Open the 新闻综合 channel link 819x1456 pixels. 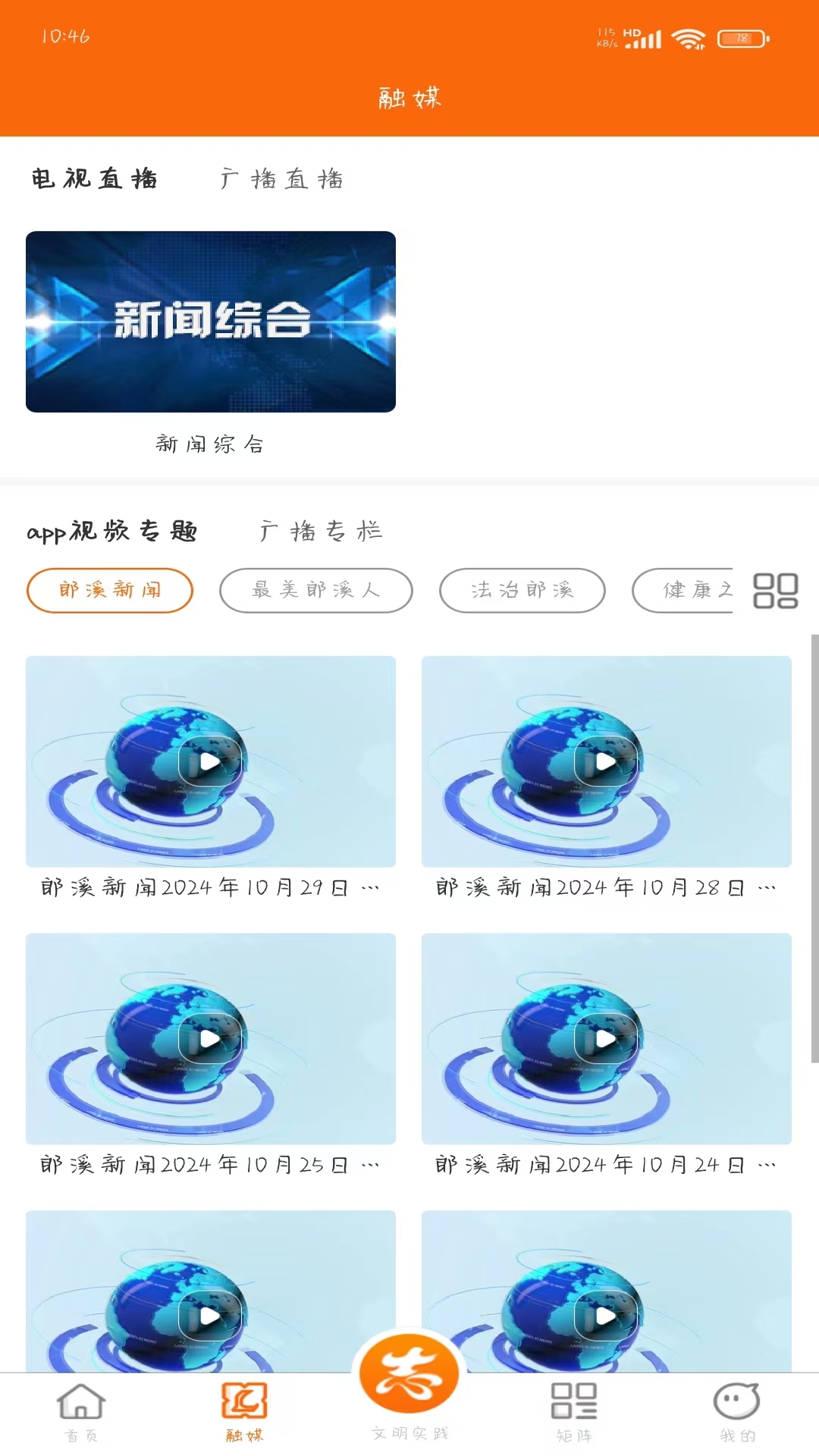[x=210, y=445]
